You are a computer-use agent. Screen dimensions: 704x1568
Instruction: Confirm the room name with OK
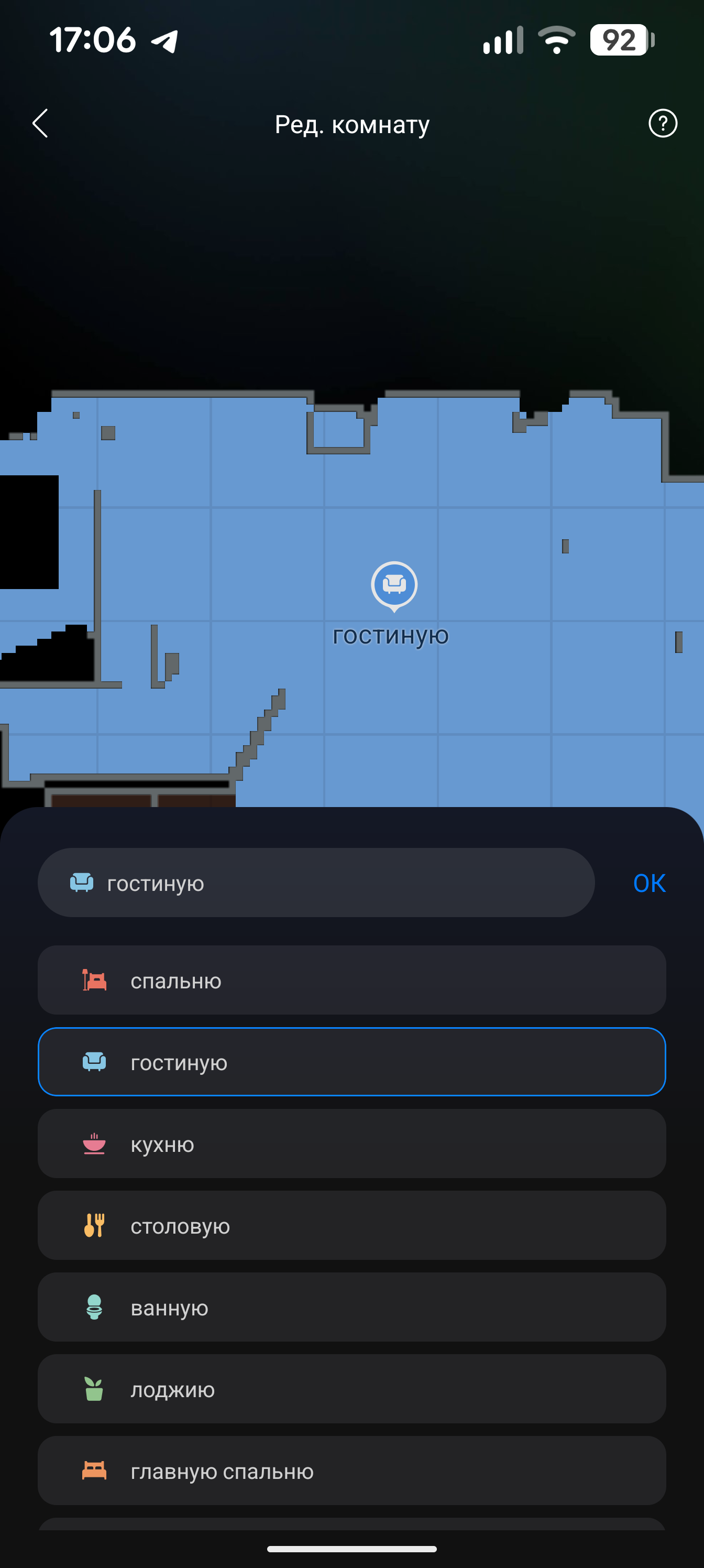648,883
